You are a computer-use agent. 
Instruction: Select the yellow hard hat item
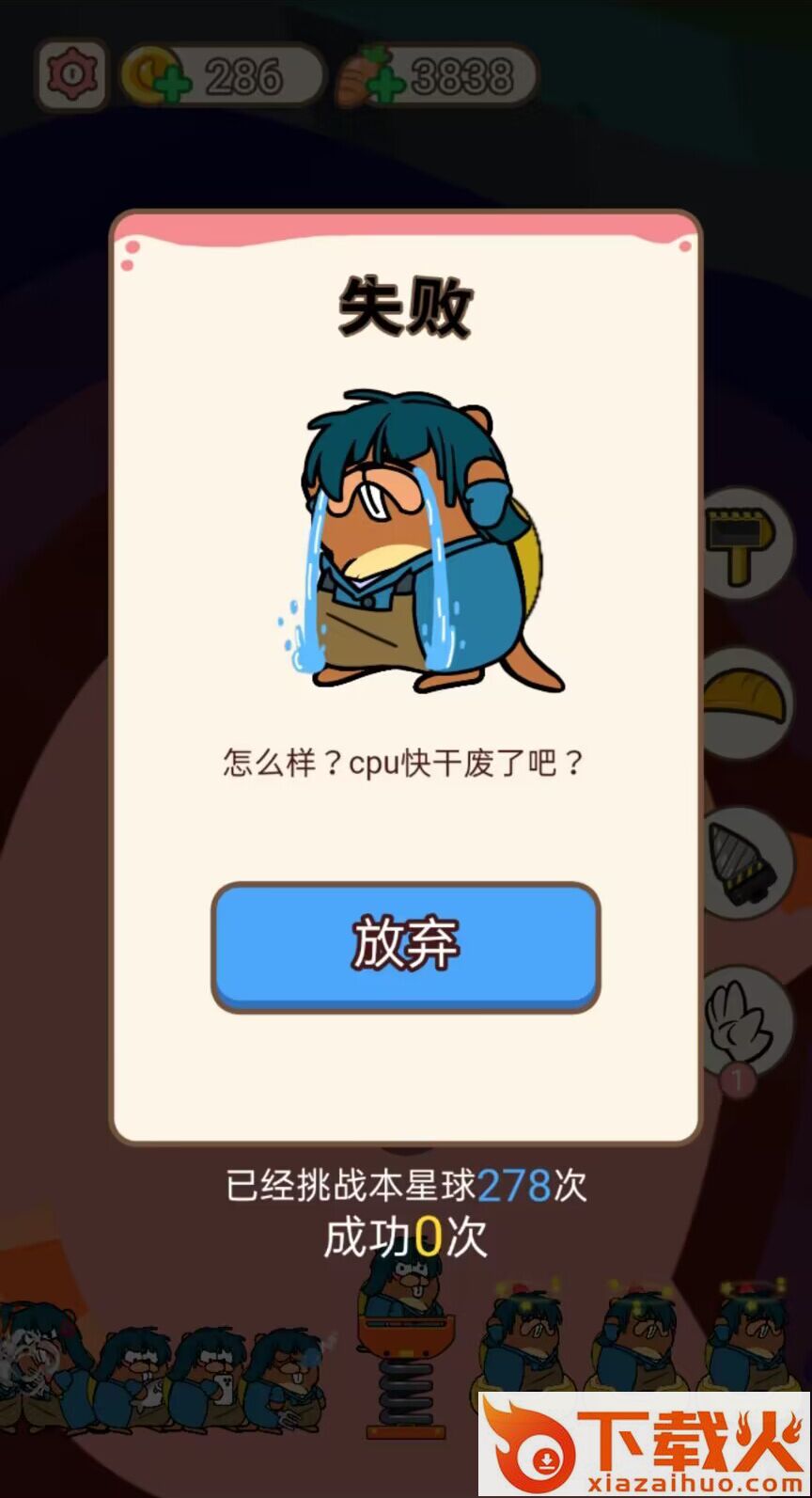point(744,702)
